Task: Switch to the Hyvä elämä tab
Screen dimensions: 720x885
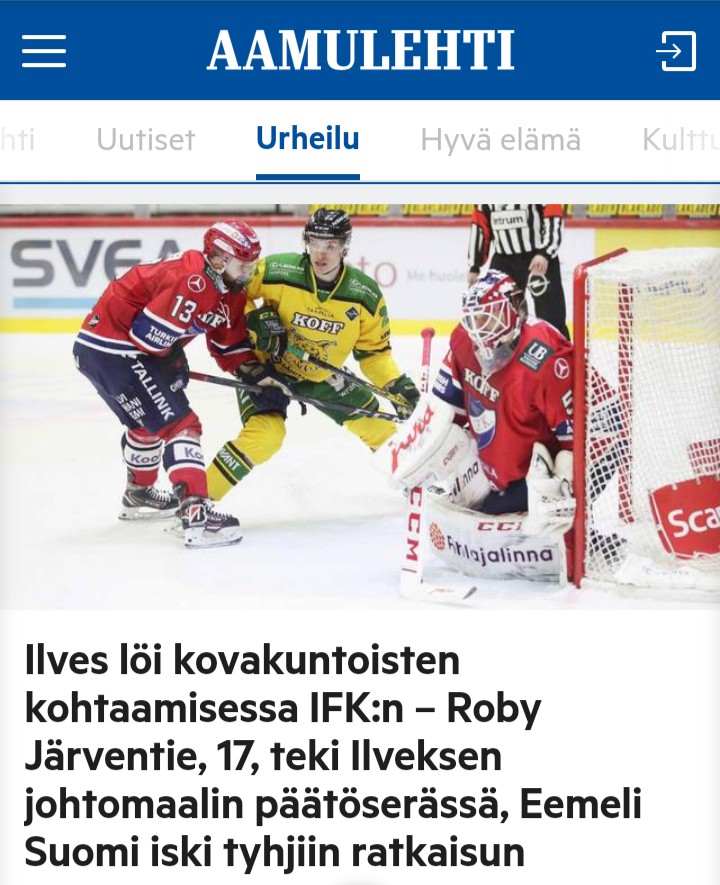Action: pos(500,140)
